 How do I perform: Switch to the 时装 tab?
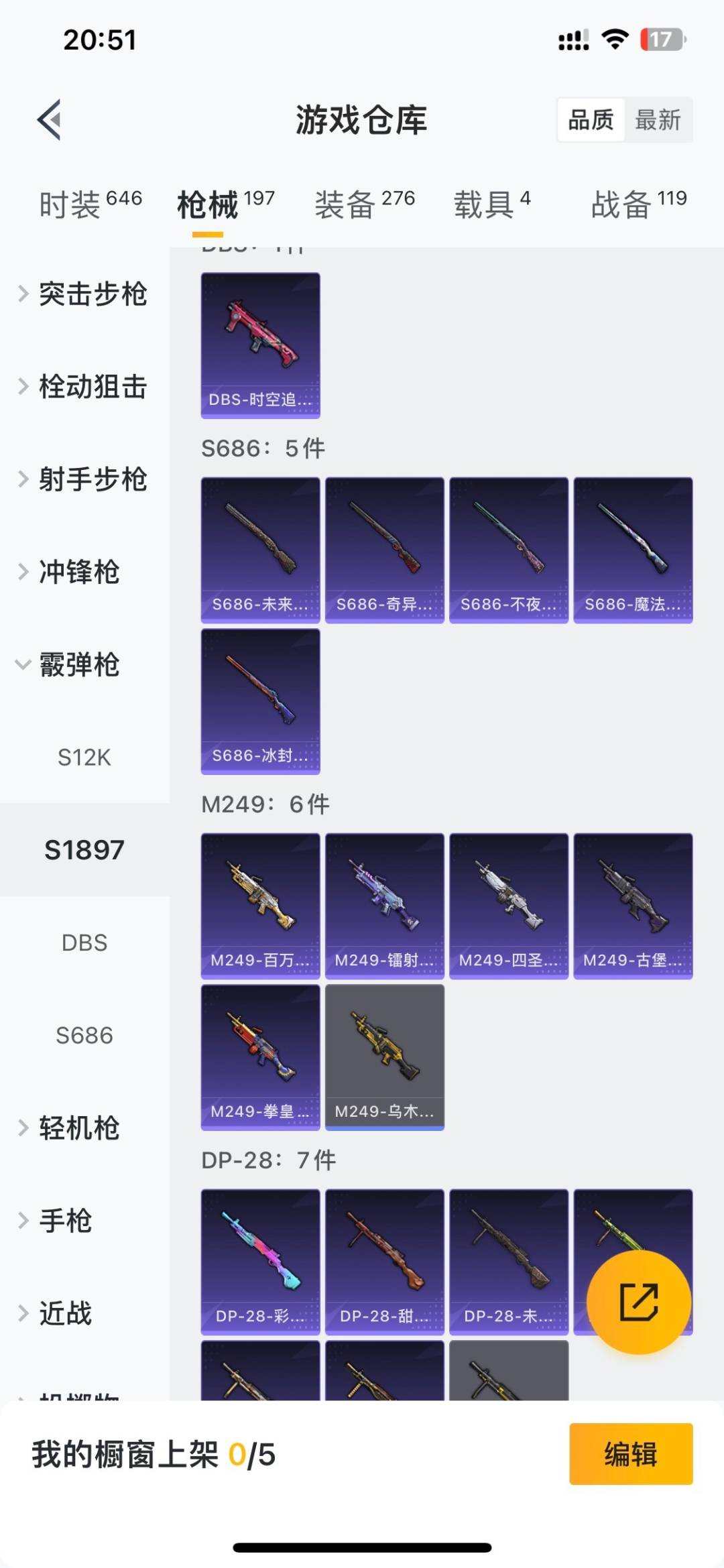point(90,204)
